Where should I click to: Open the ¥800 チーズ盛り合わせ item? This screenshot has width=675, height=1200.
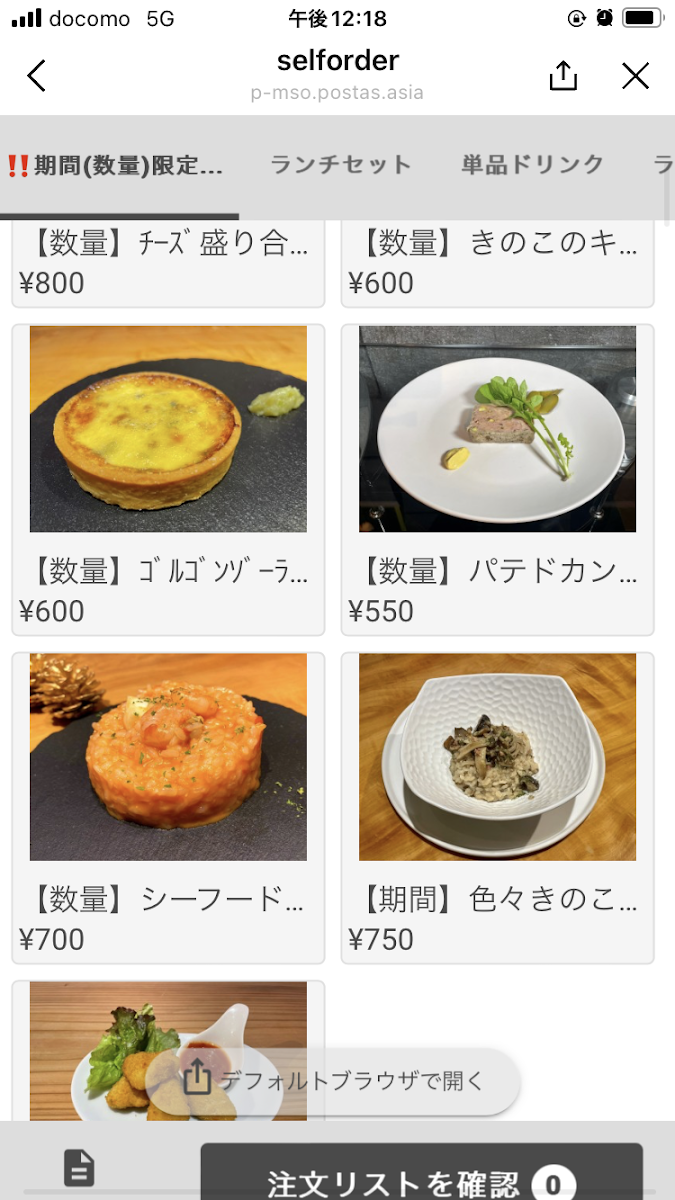pyautogui.click(x=168, y=264)
